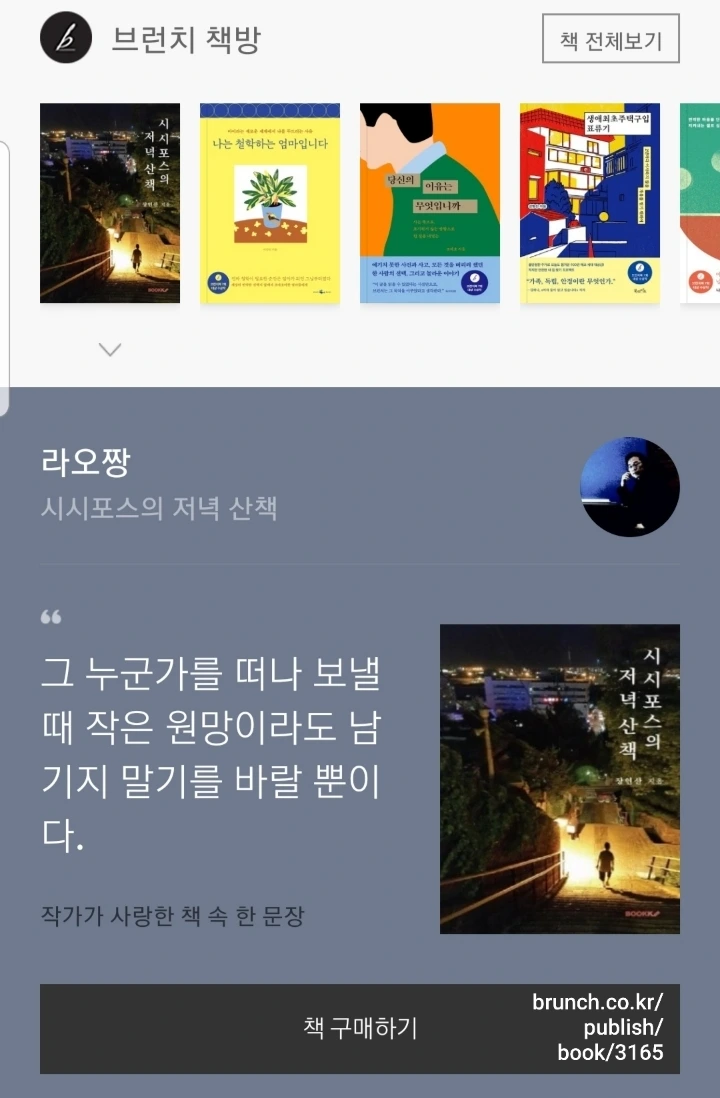The image size is (720, 1098).
Task: Tap the 책 구매하기 button
Action: coord(359,1029)
